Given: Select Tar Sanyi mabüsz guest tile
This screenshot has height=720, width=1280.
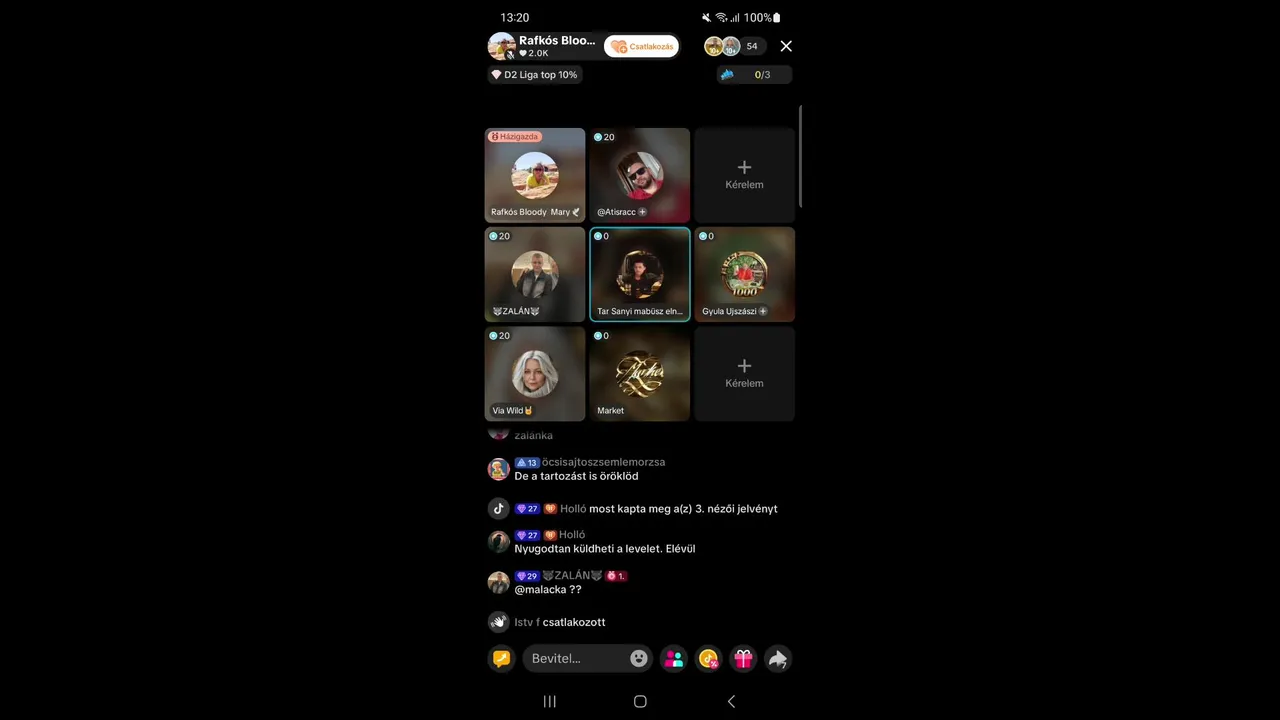Looking at the screenshot, I should [x=639, y=273].
